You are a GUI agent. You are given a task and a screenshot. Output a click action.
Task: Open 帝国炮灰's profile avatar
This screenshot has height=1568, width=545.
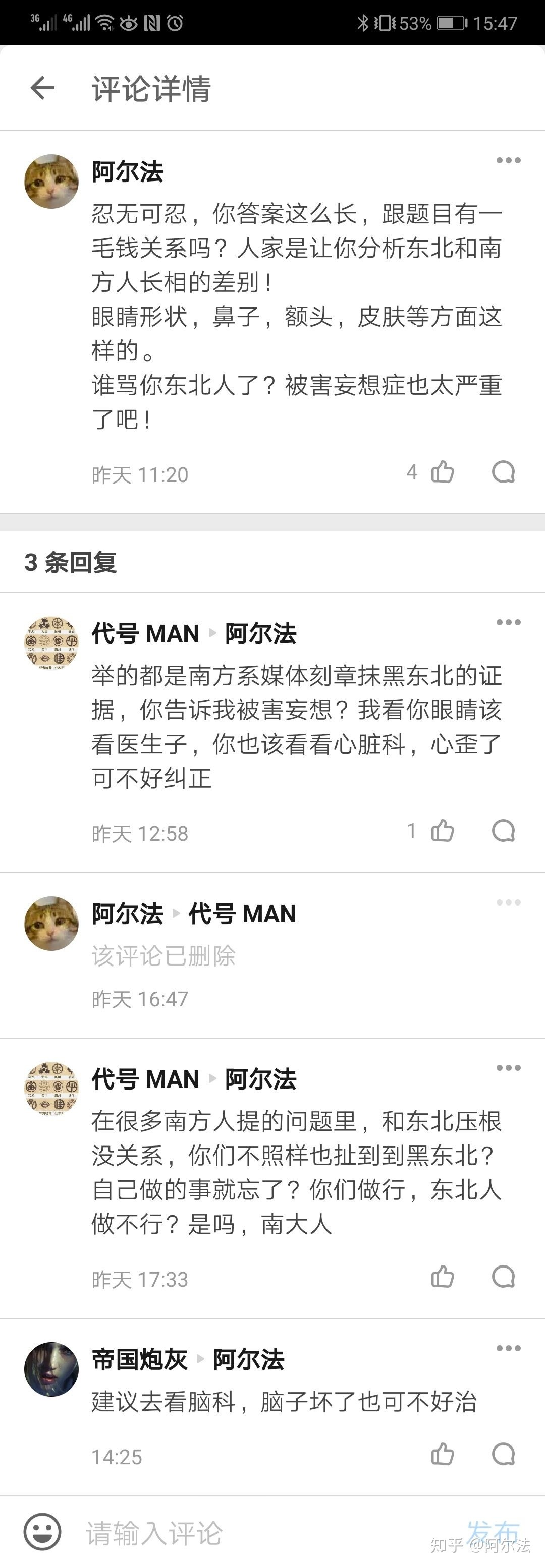[52, 1369]
